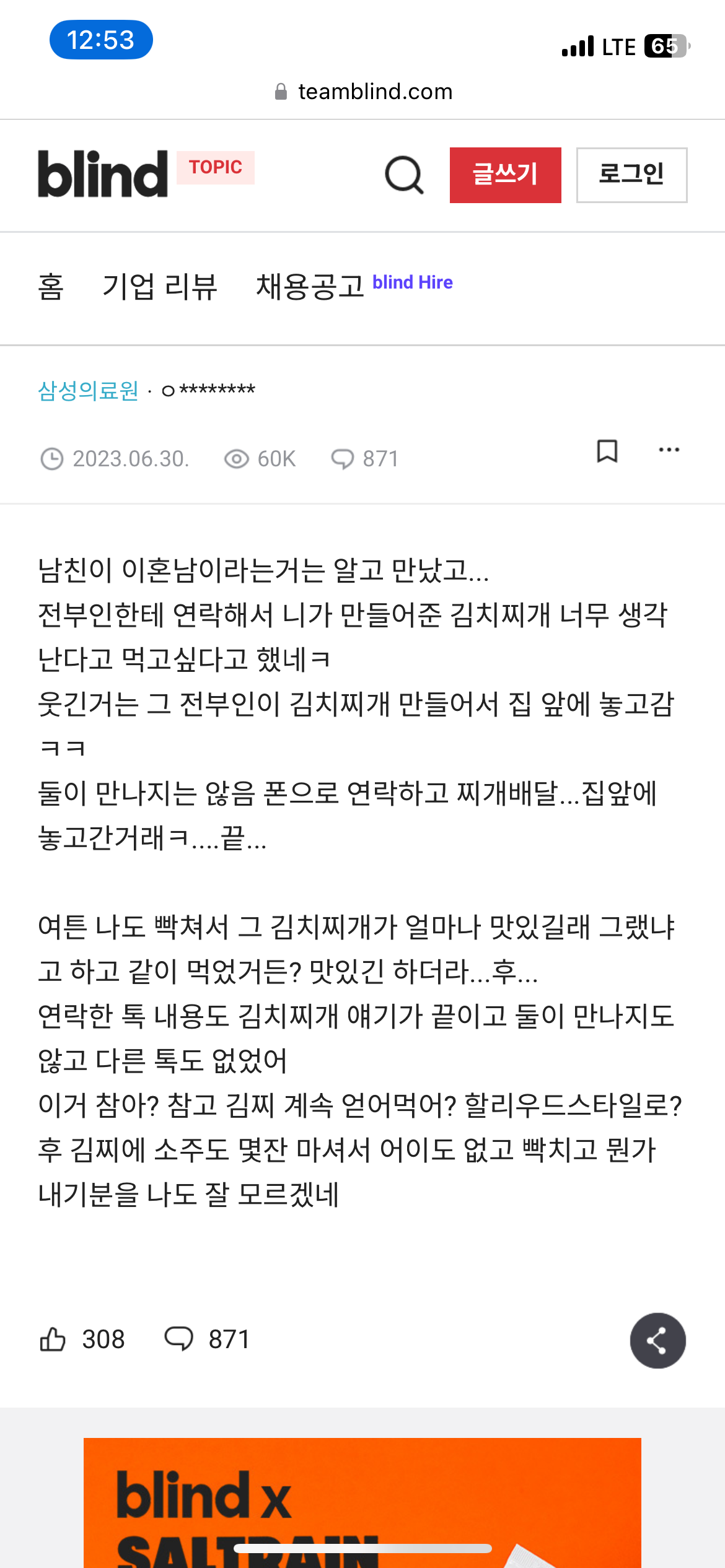Open the 871 comments below the post
This screenshot has height=1568, width=725.
[207, 1339]
